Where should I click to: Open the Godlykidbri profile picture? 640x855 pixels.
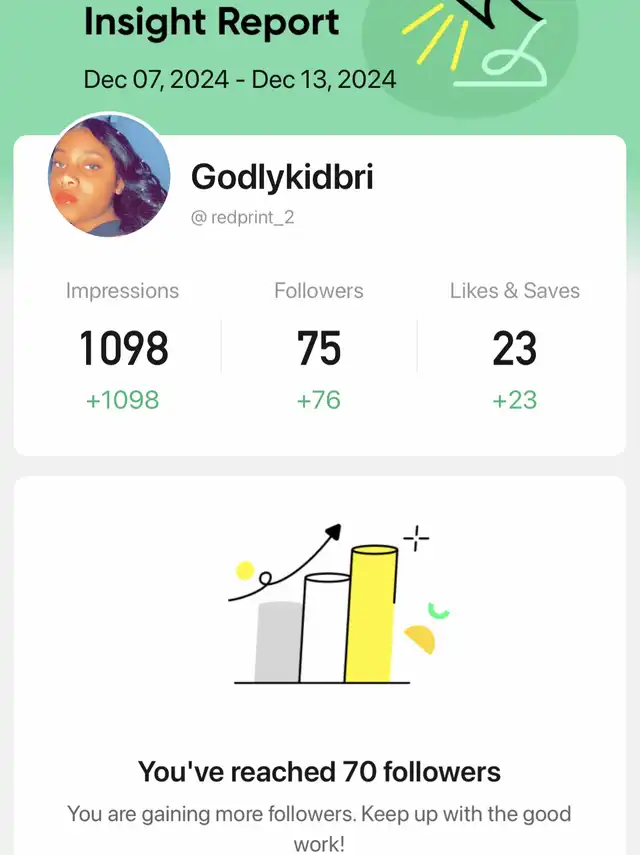click(108, 176)
